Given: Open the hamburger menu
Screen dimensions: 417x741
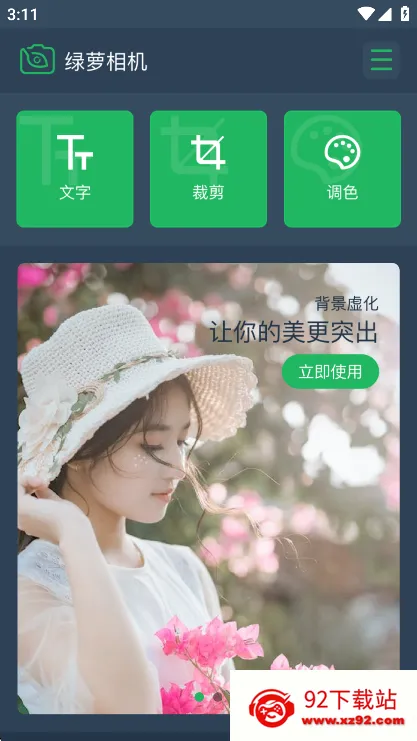Looking at the screenshot, I should pos(381,60).
